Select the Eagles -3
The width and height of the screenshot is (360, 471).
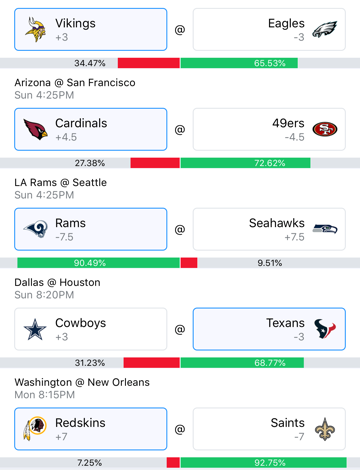tap(269, 30)
